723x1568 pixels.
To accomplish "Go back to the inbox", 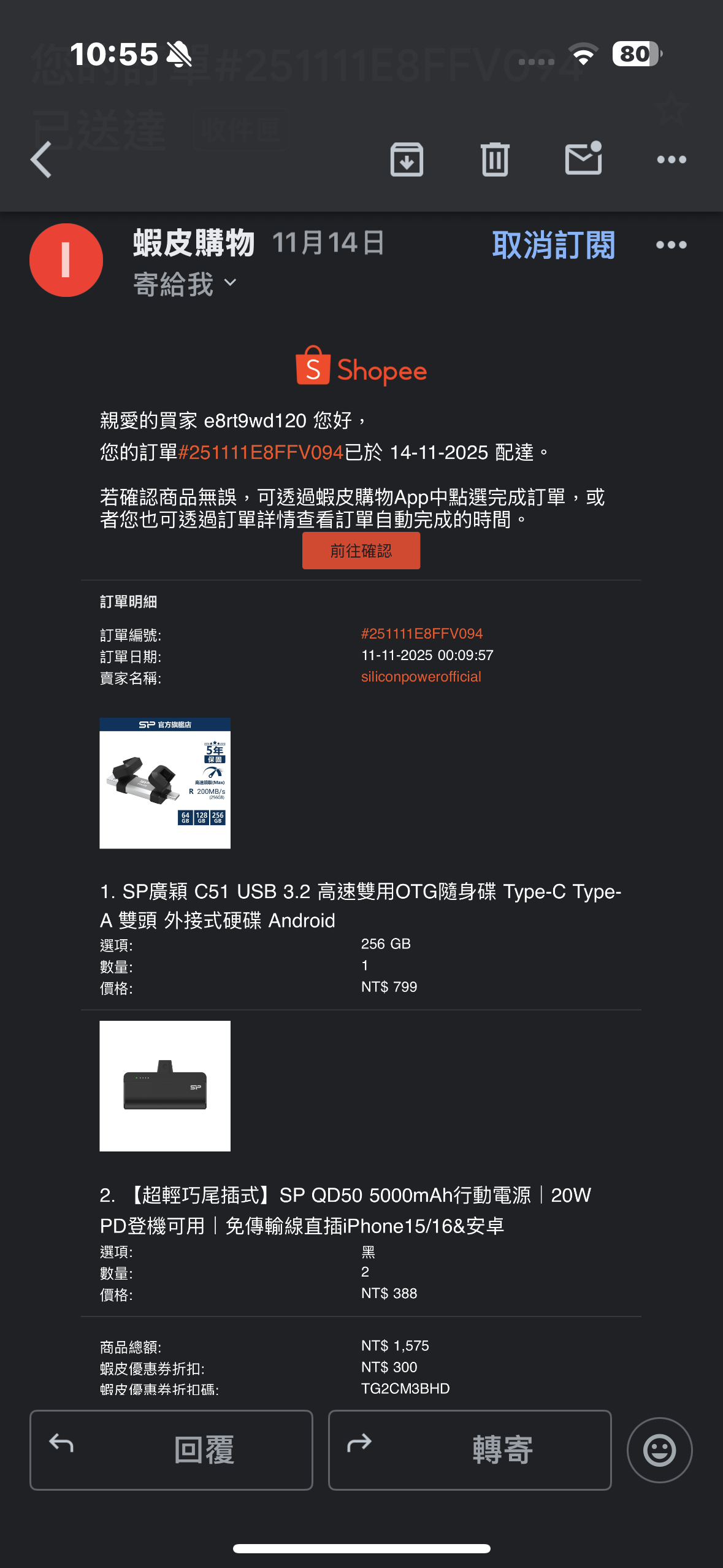I will click(42, 160).
